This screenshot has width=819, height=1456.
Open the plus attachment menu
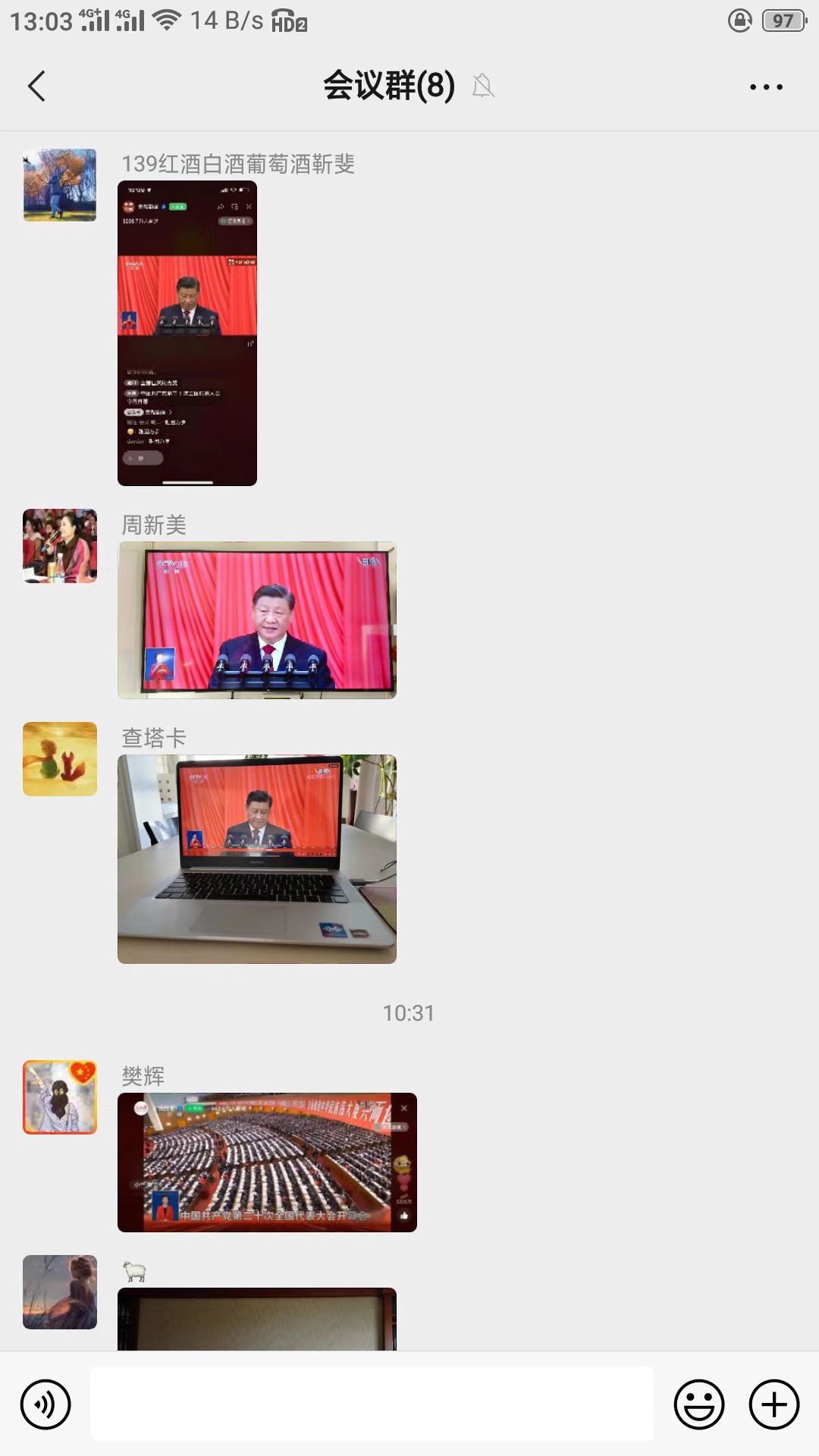(x=773, y=1404)
